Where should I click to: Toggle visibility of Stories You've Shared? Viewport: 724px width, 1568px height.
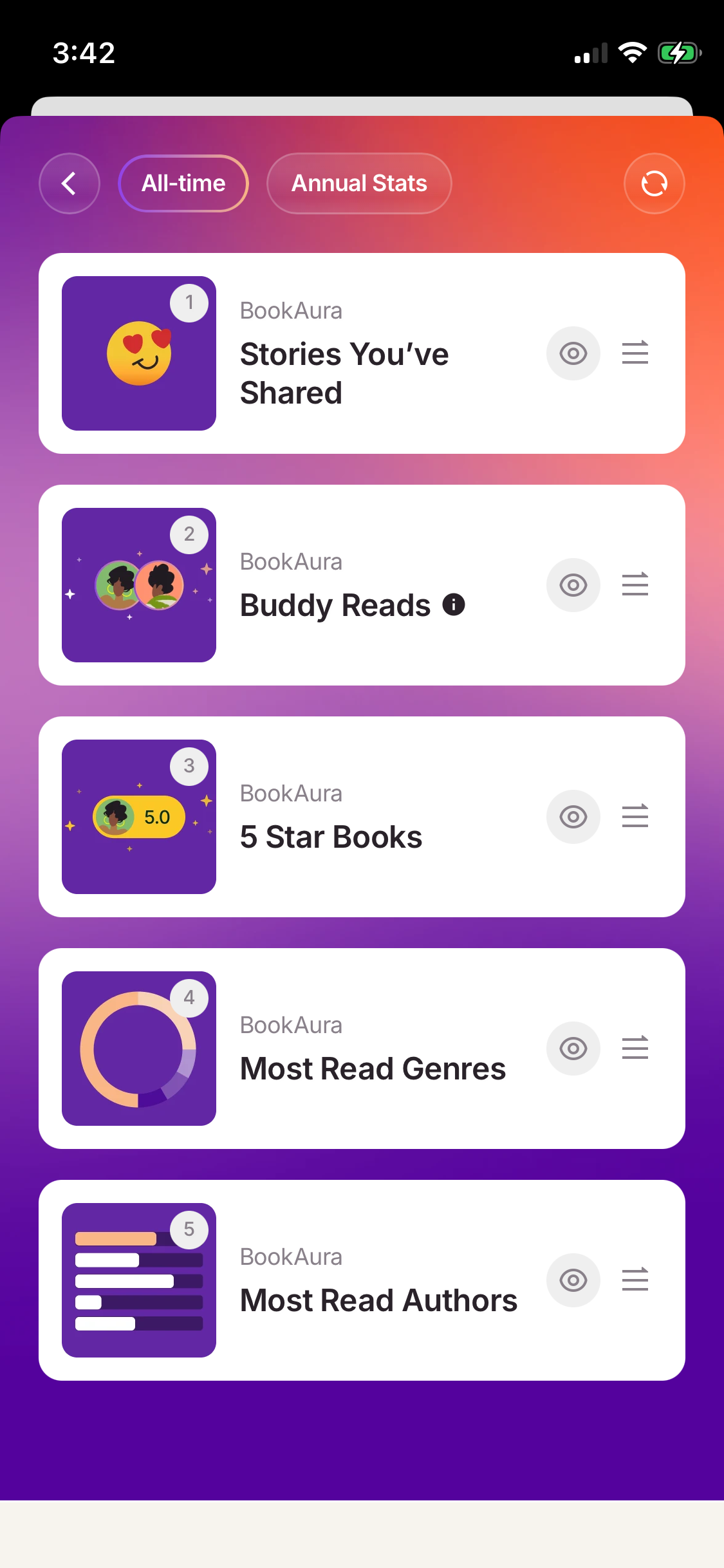click(573, 353)
